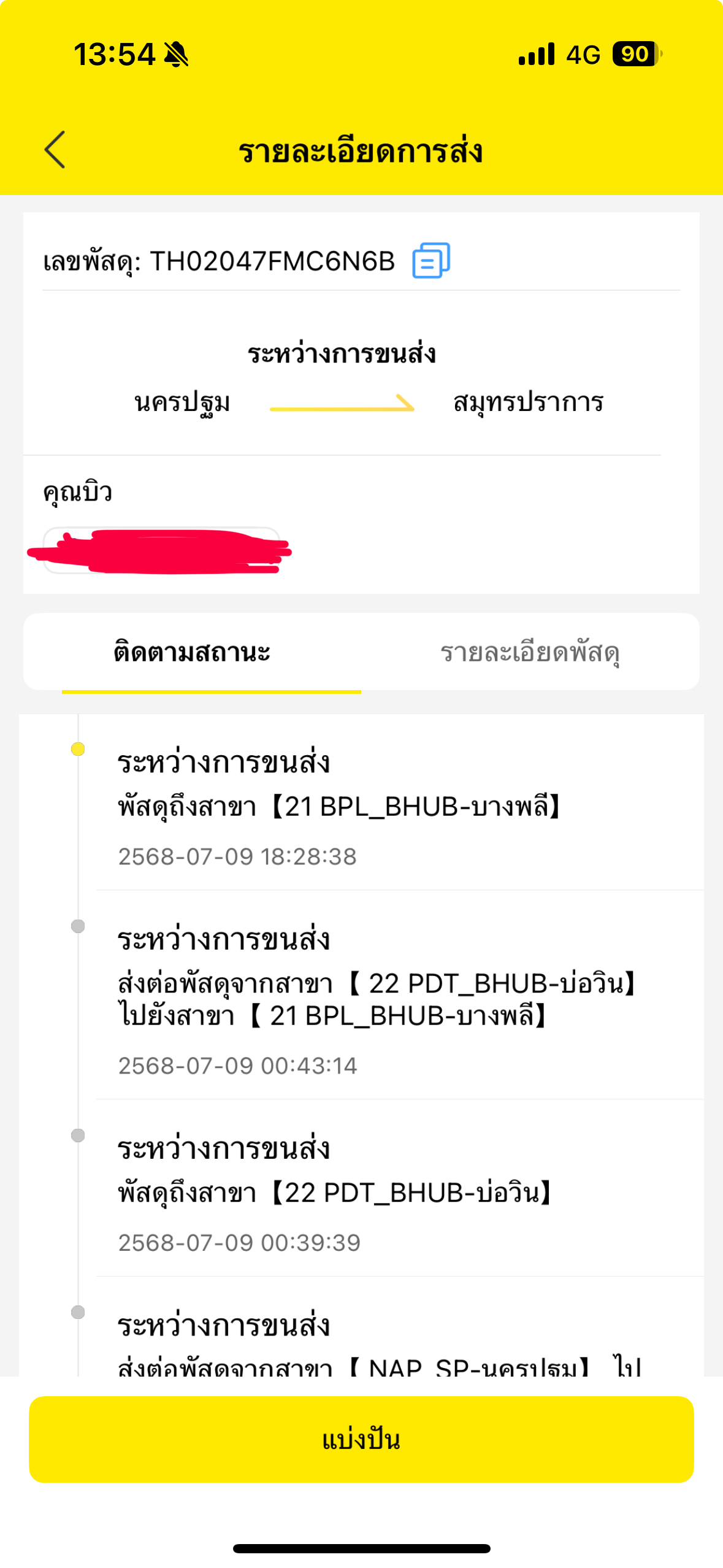Tap the แบ่งปัน share button
Screen dimensions: 723x1568
point(361,1439)
